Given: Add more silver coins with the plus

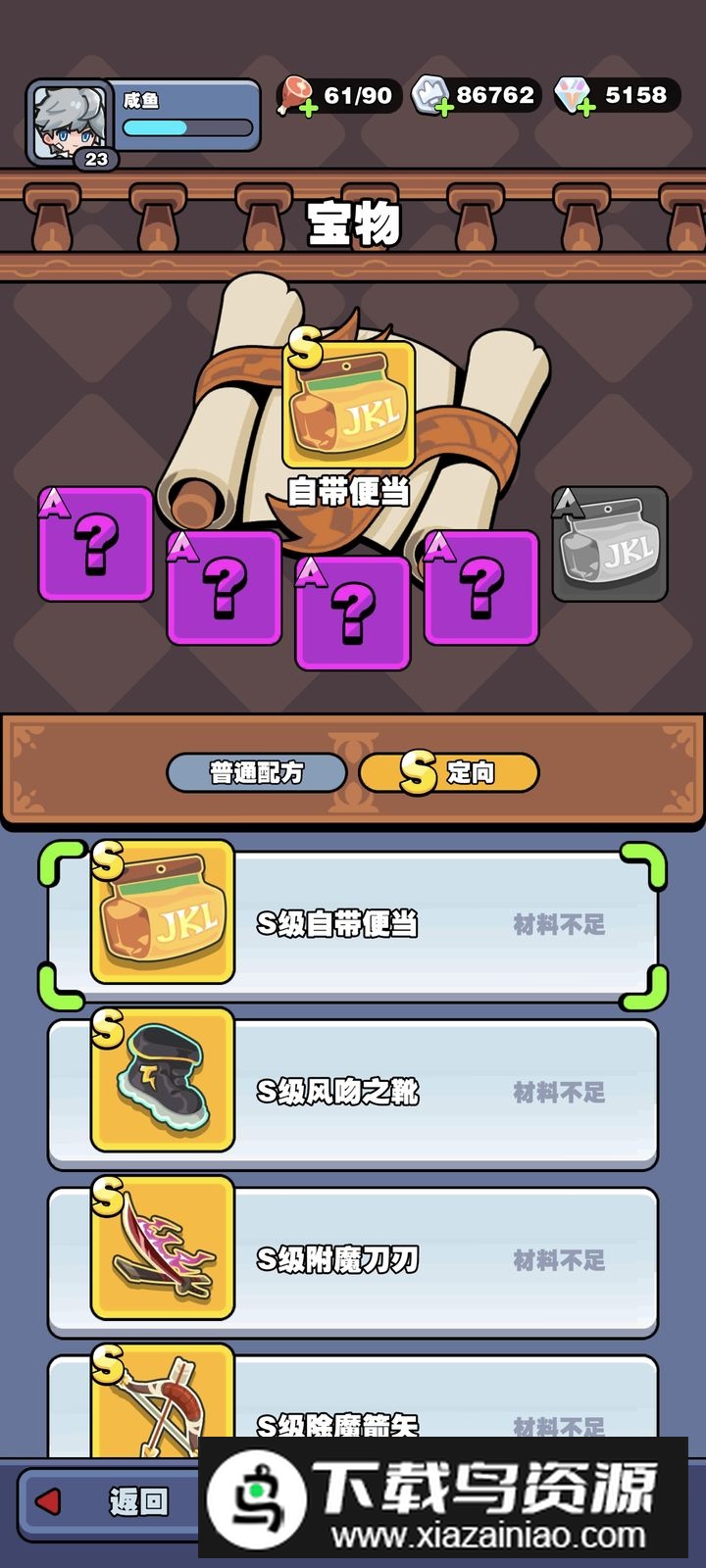Looking at the screenshot, I should (443, 107).
